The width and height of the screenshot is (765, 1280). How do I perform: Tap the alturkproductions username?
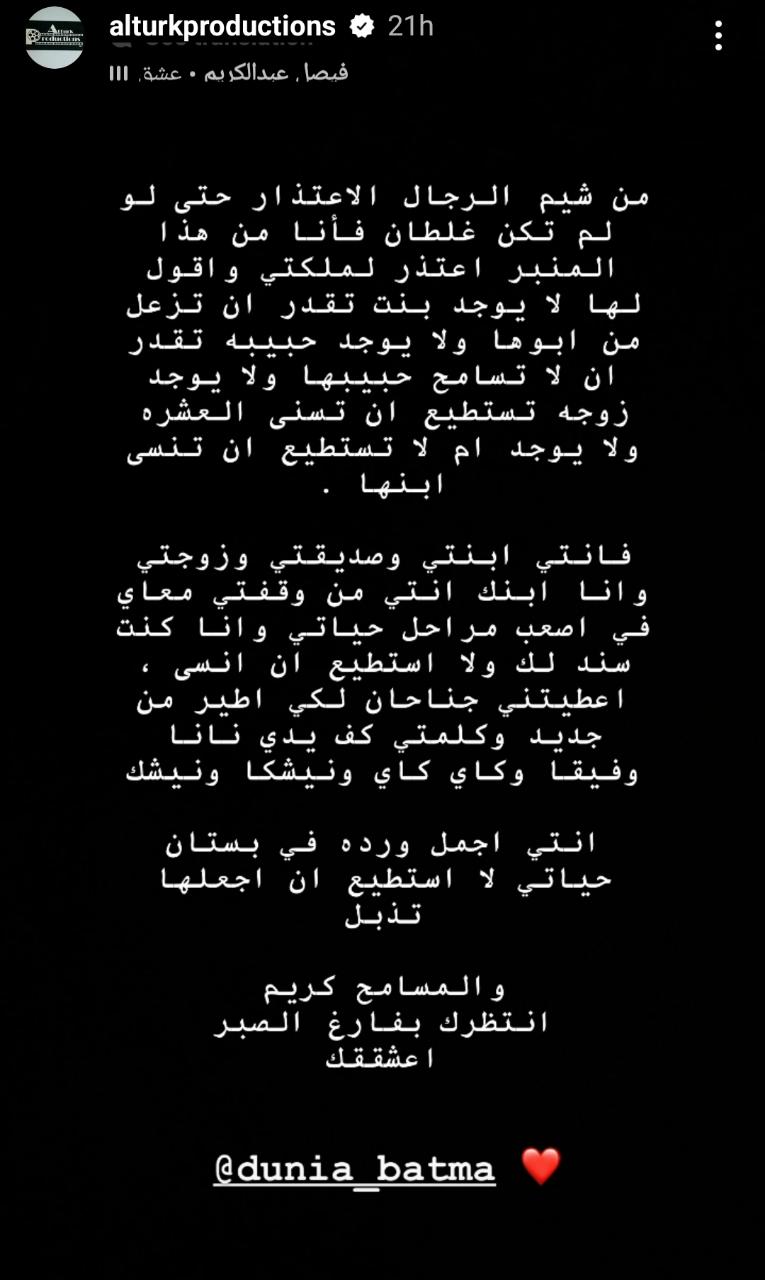pyautogui.click(x=222, y=27)
